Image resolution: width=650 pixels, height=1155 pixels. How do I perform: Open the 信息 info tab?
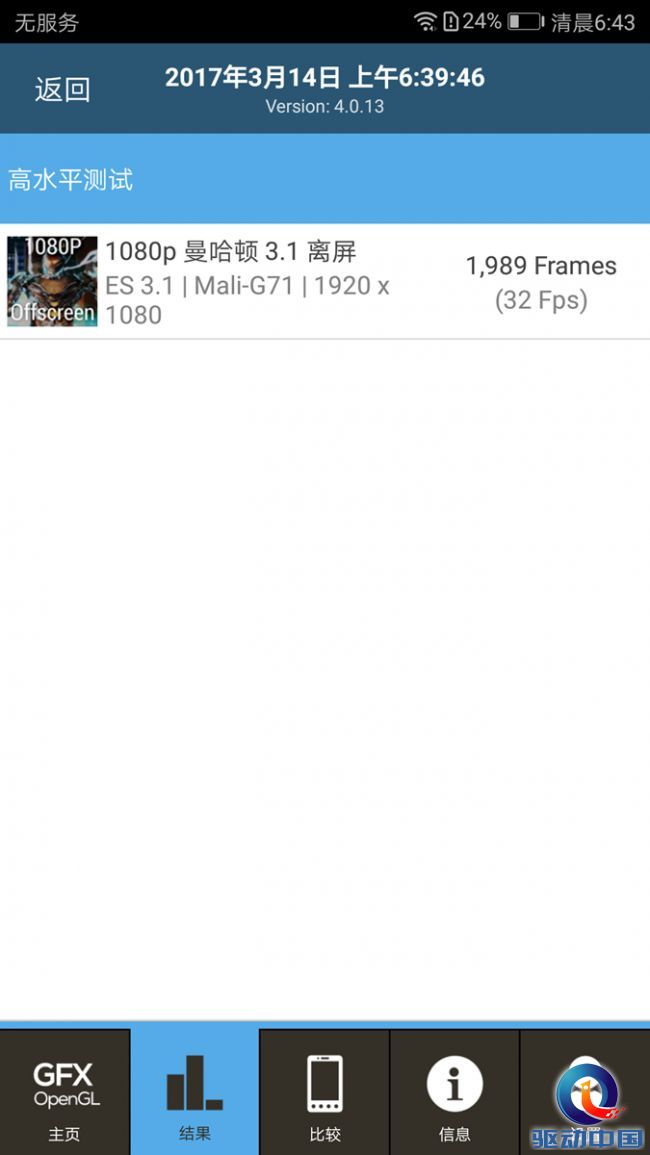[455, 1092]
